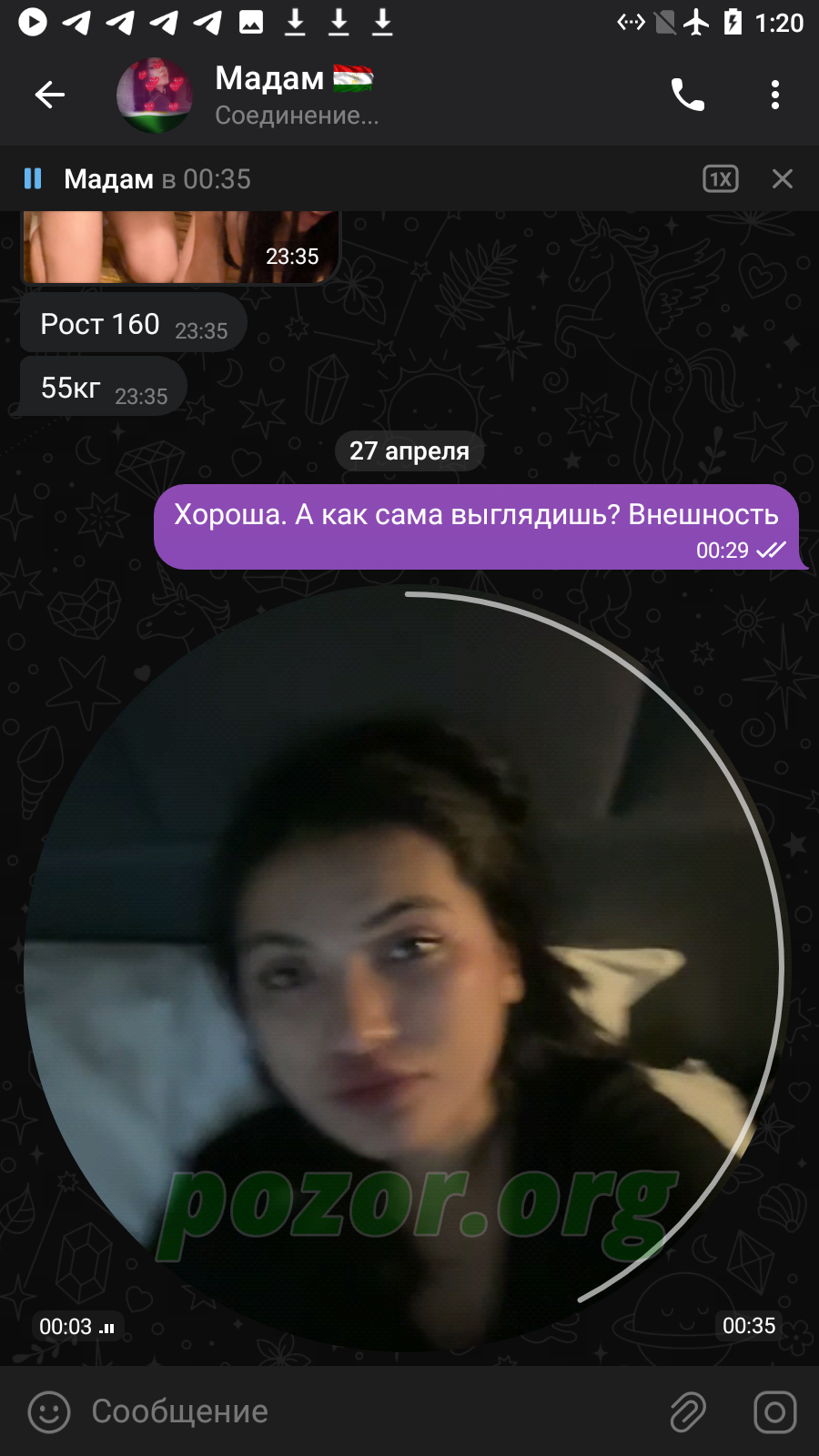
Task: Change the 1X playback speed
Action: coord(721,179)
